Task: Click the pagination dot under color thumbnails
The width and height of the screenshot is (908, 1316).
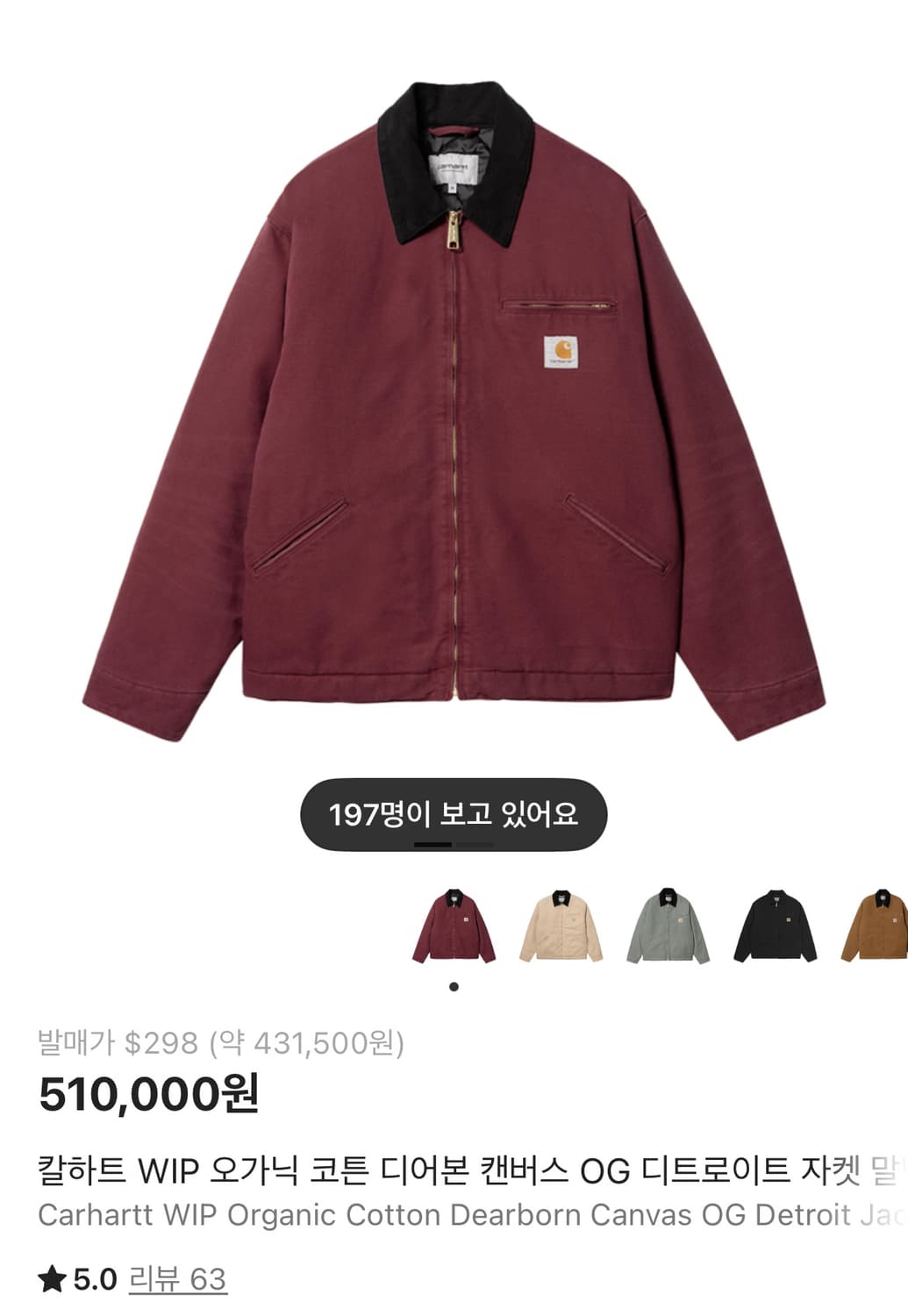Action: (x=454, y=988)
